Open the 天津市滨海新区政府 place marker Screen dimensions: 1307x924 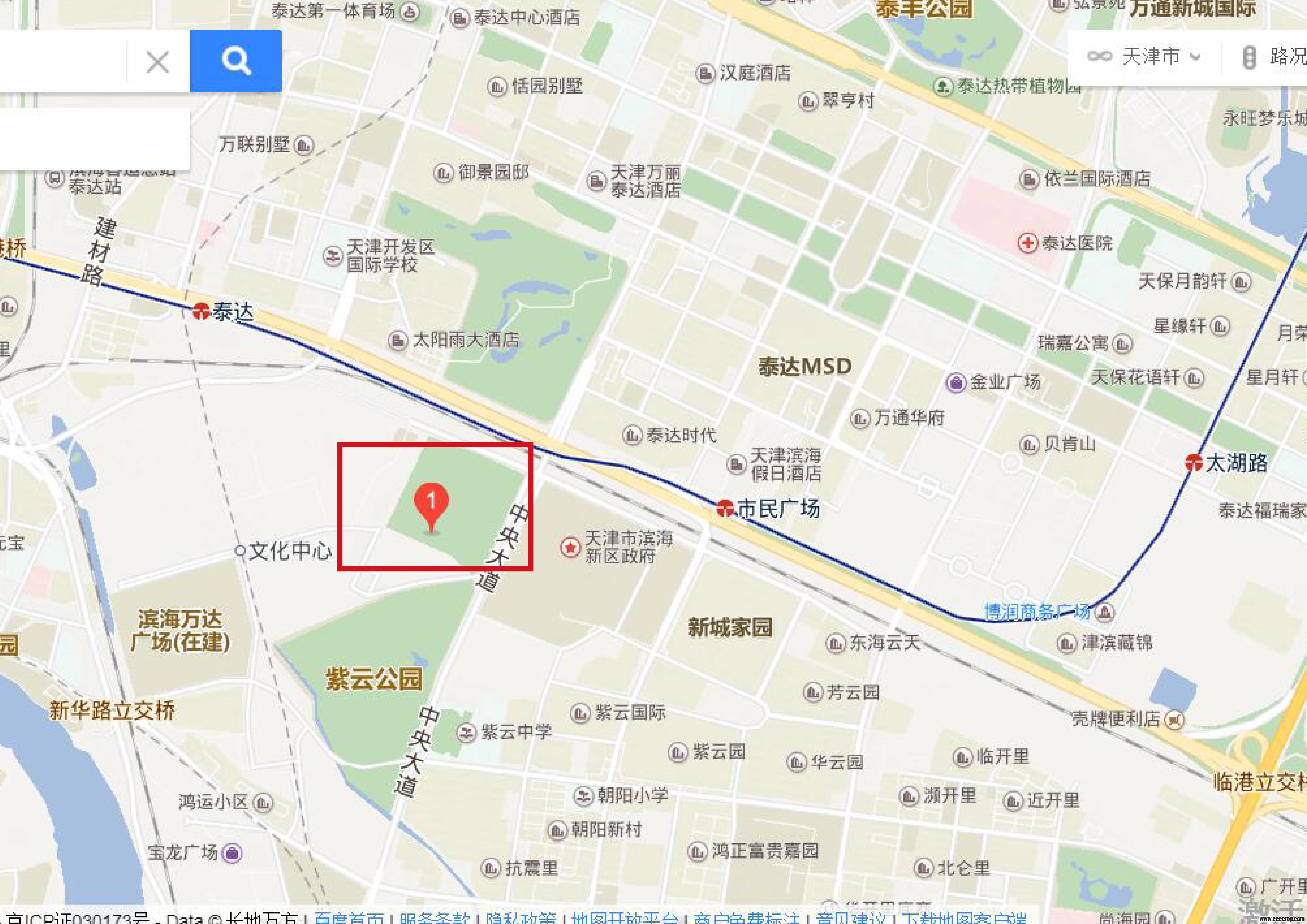[x=570, y=547]
